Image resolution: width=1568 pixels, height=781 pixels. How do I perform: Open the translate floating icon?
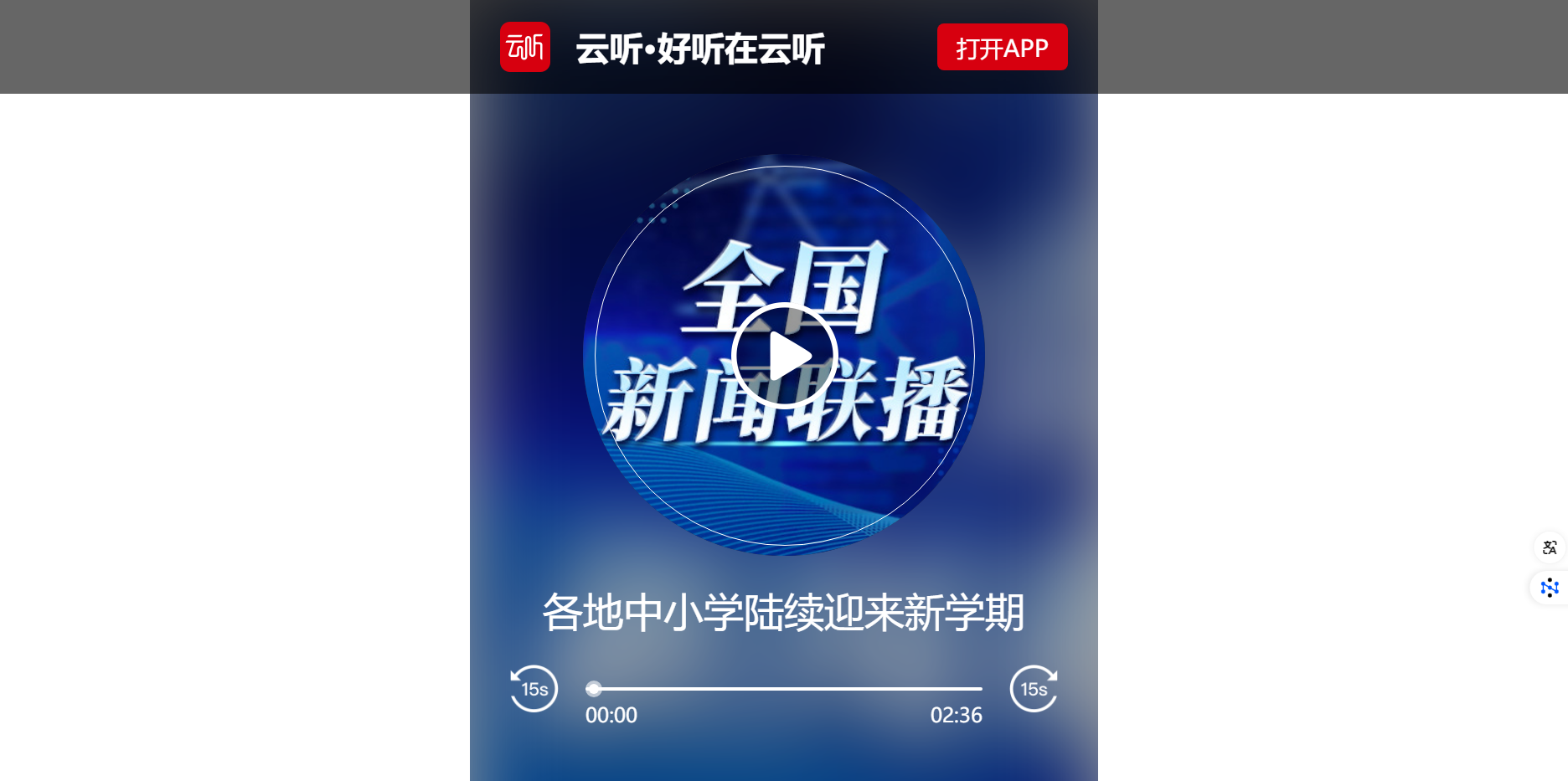[x=1549, y=547]
